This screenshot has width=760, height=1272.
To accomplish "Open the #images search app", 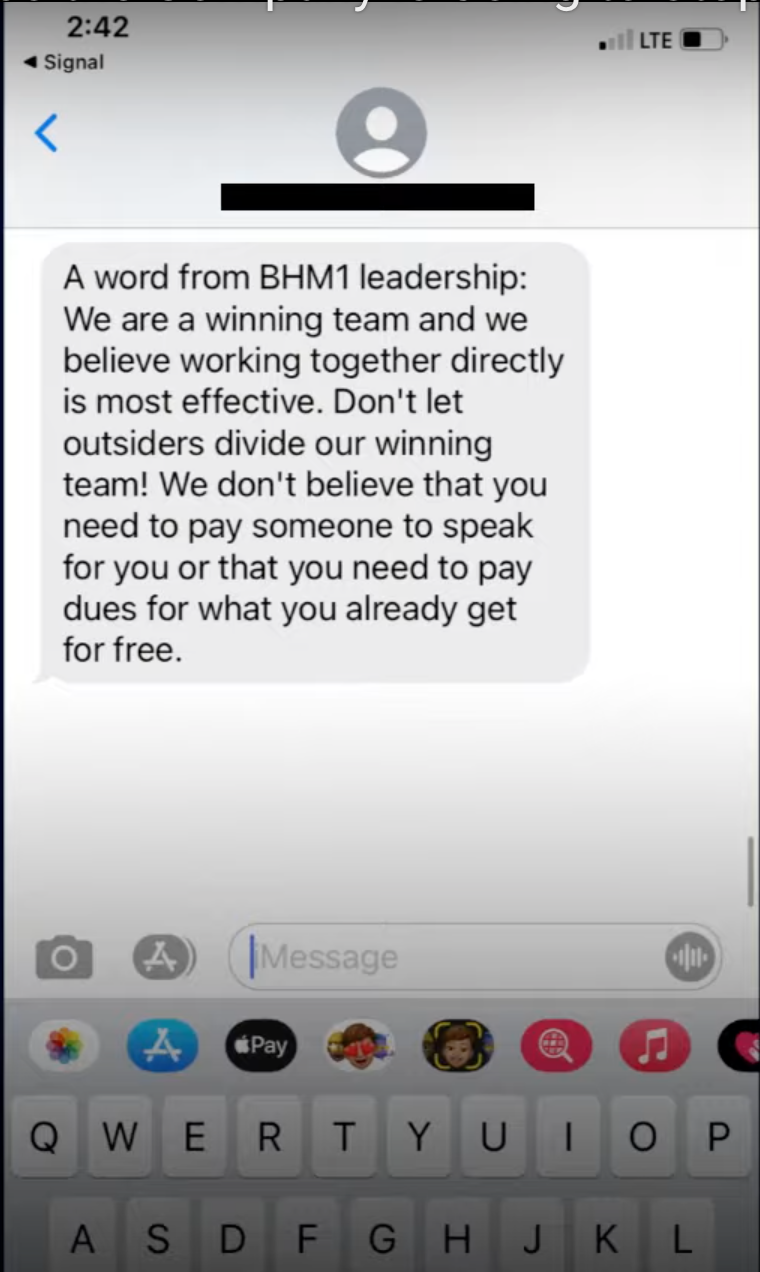I will (556, 1046).
